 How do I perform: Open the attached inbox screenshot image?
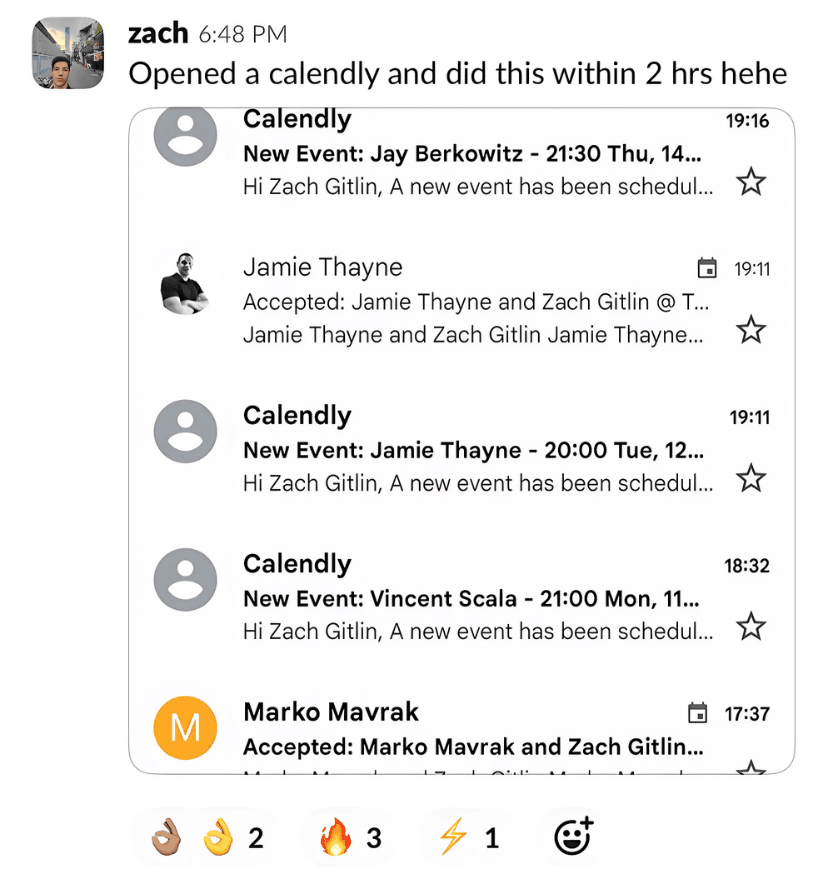pos(461,440)
